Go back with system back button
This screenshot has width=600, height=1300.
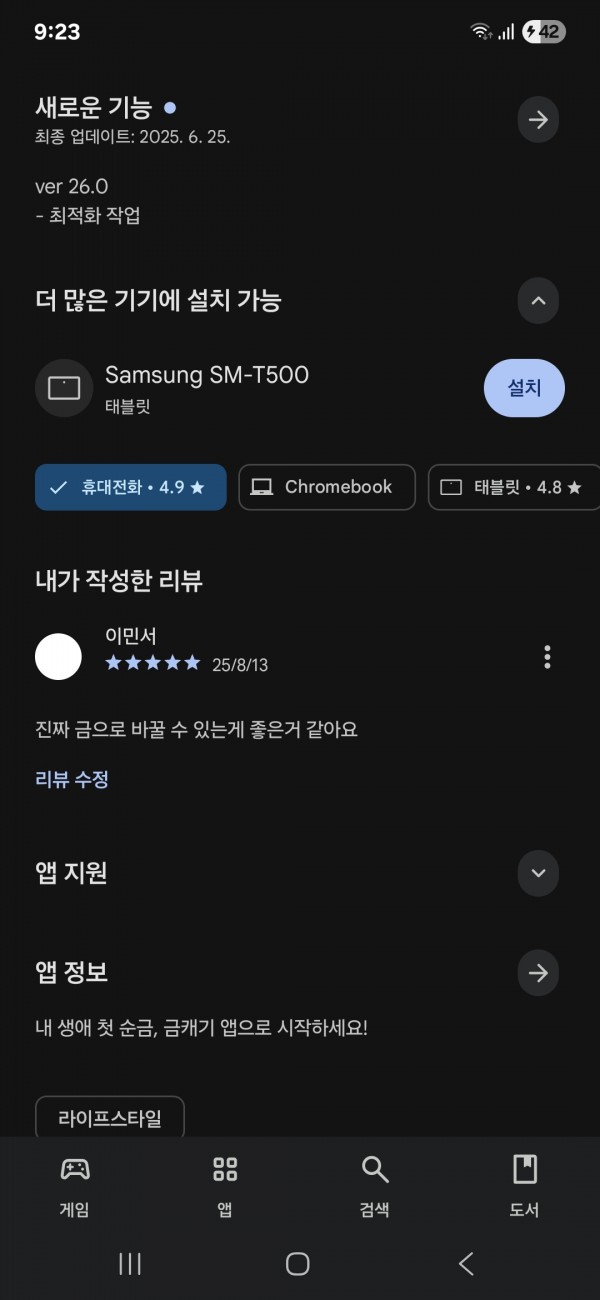pyautogui.click(x=466, y=1264)
